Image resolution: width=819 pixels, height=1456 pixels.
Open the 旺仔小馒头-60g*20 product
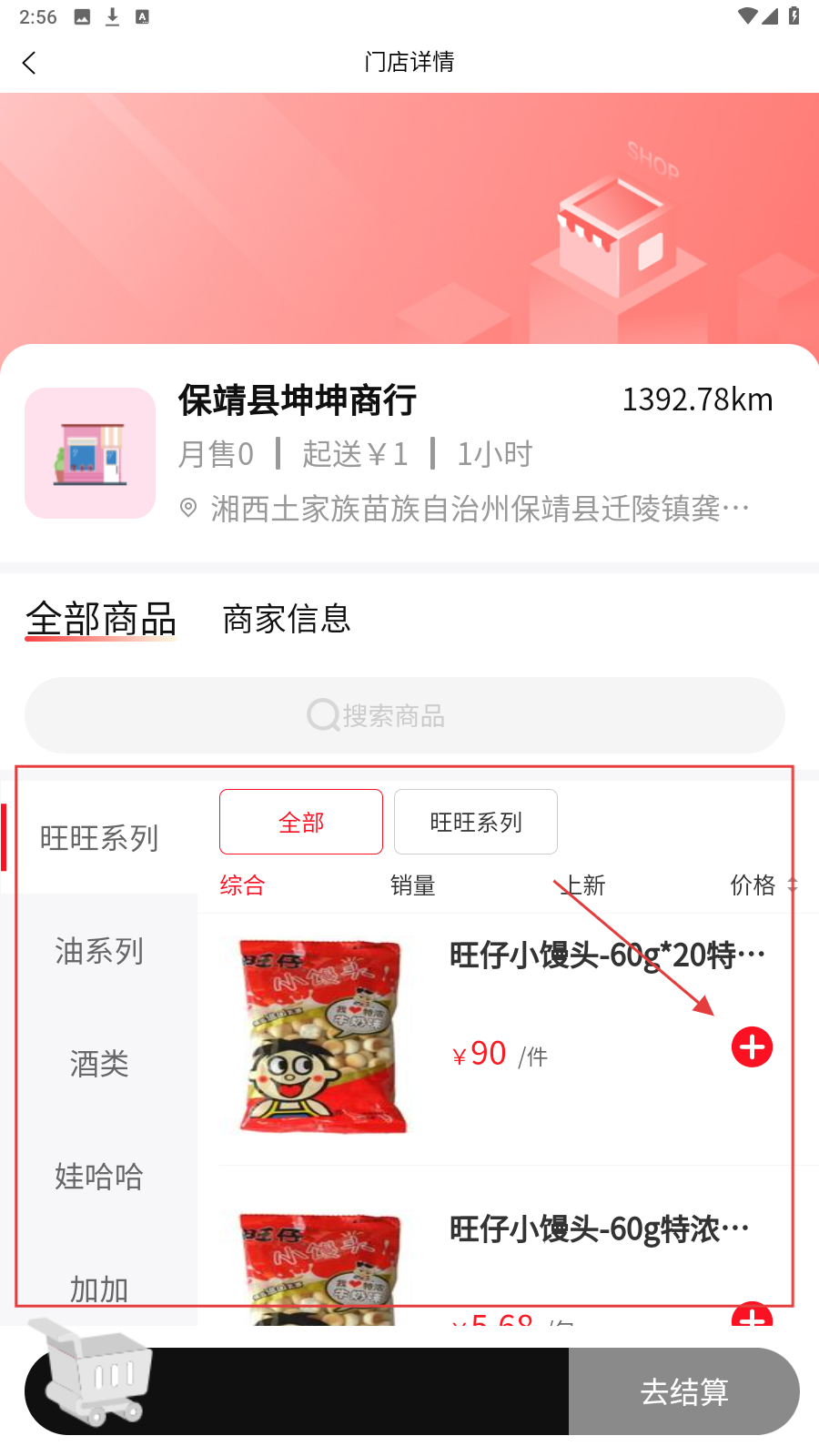606,955
